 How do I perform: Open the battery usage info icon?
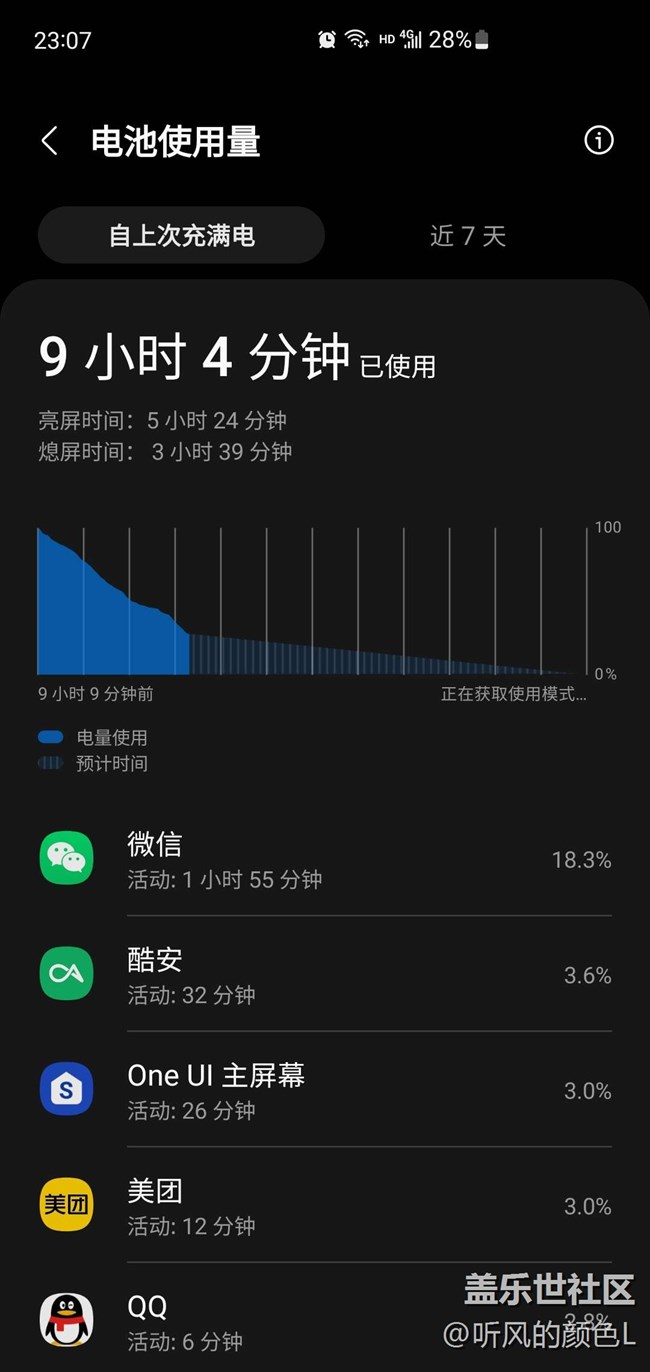click(598, 140)
